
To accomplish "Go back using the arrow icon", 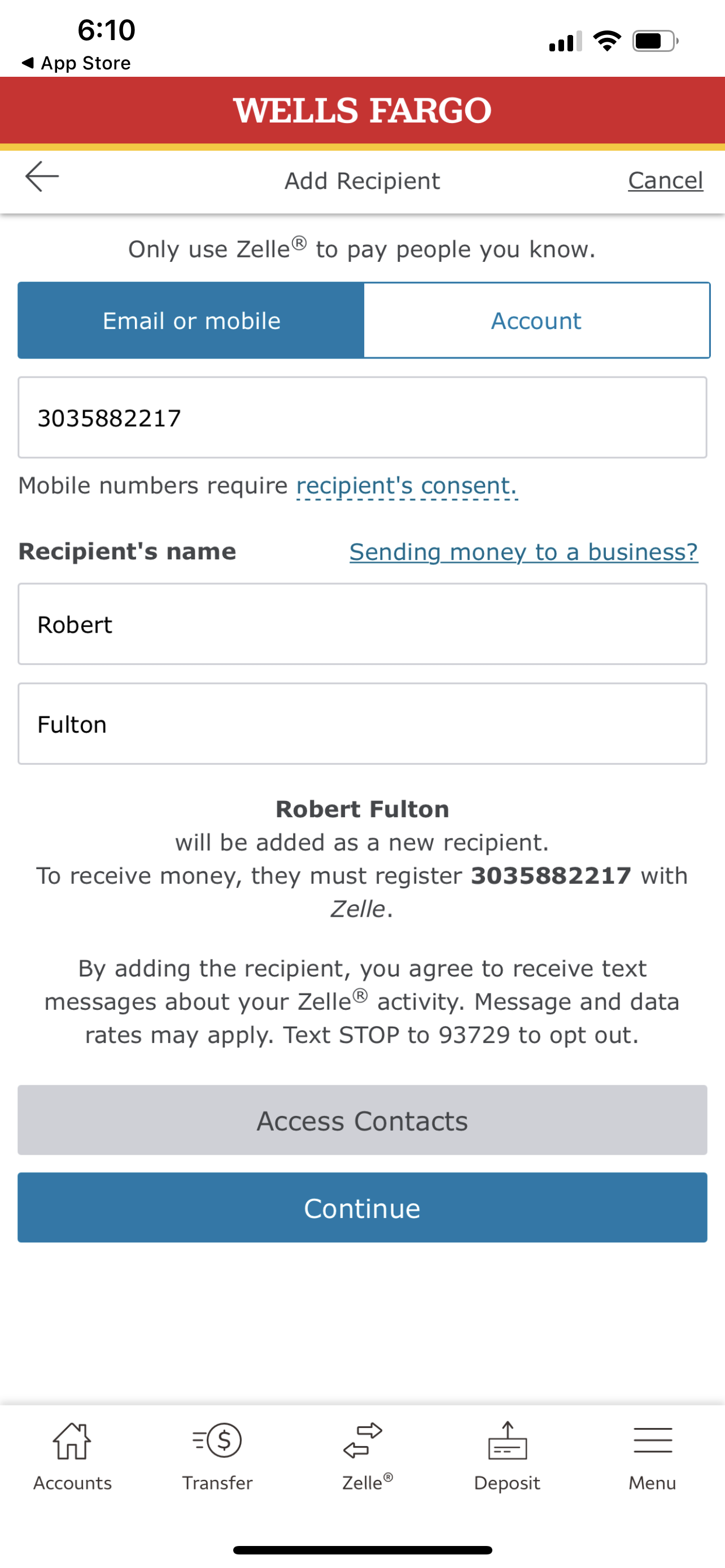I will click(42, 177).
